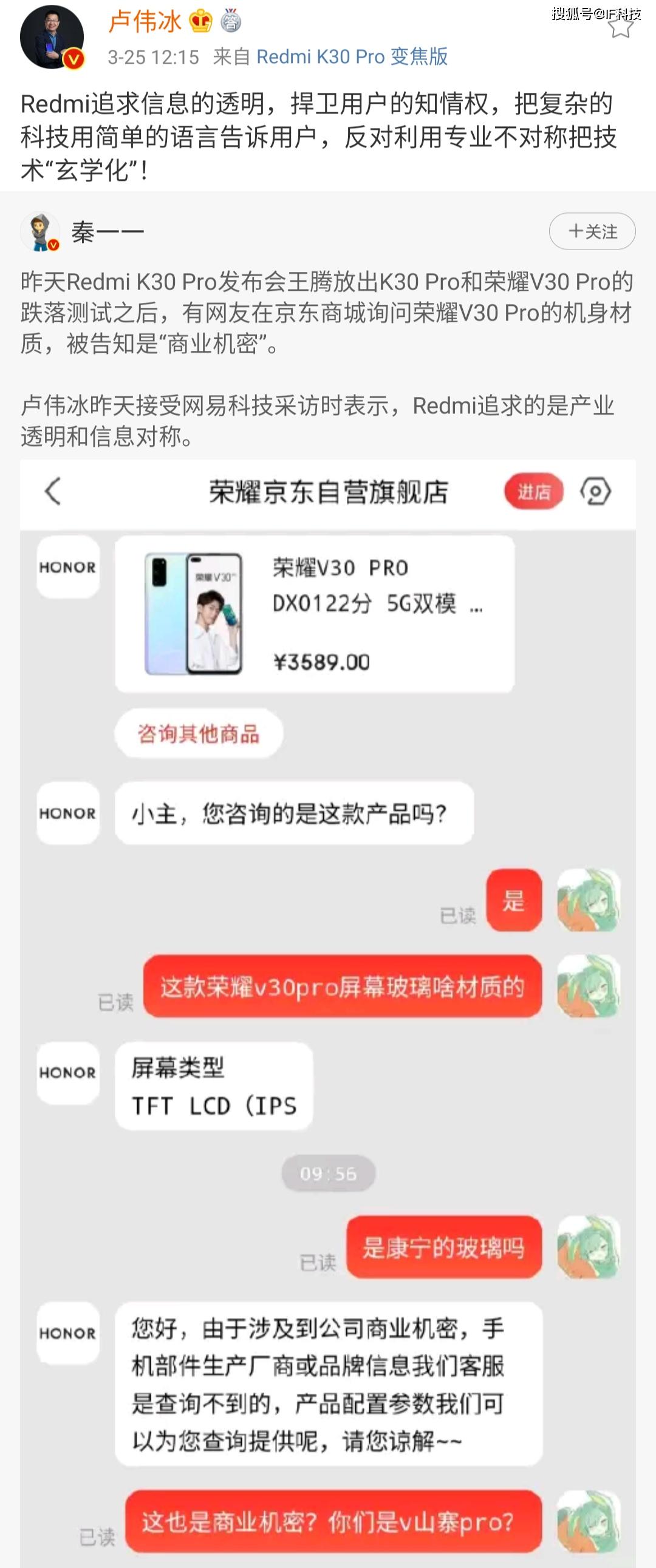The width and height of the screenshot is (656, 1568).
Task: Follow 秦一一 with the +关注 button
Action: pyautogui.click(x=592, y=231)
